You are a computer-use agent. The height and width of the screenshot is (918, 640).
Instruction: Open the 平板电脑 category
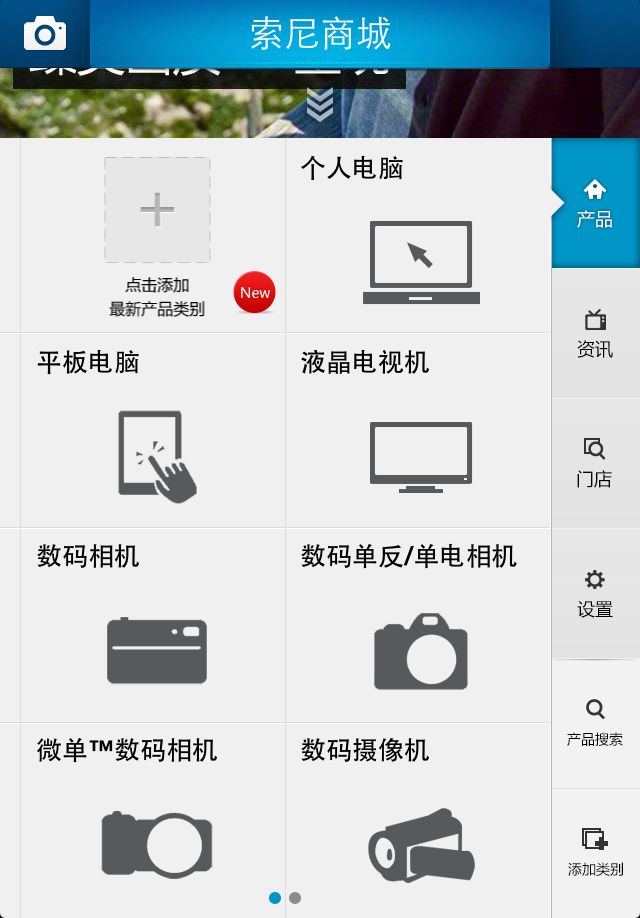coord(153,431)
